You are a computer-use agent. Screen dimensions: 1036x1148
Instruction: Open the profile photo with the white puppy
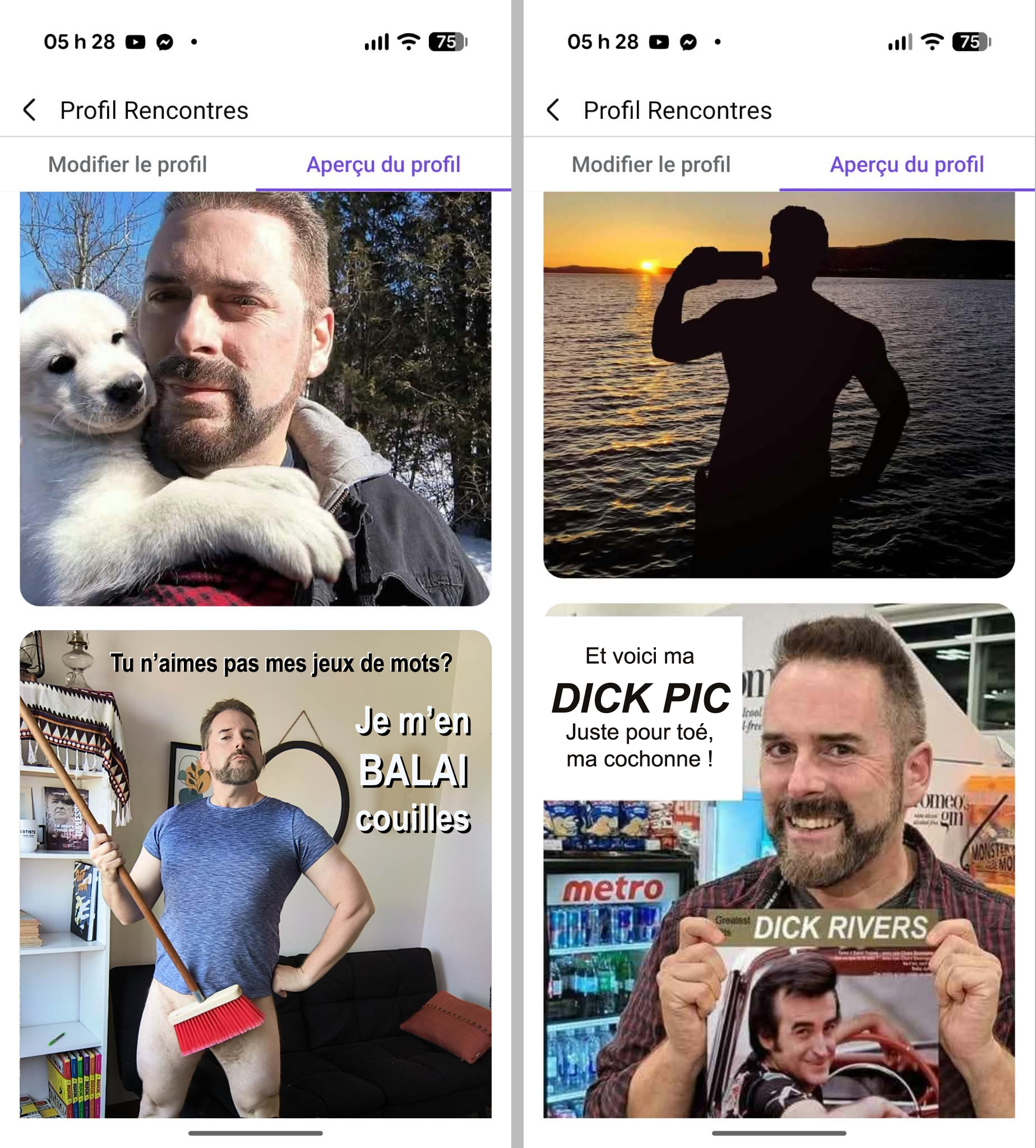(256, 399)
